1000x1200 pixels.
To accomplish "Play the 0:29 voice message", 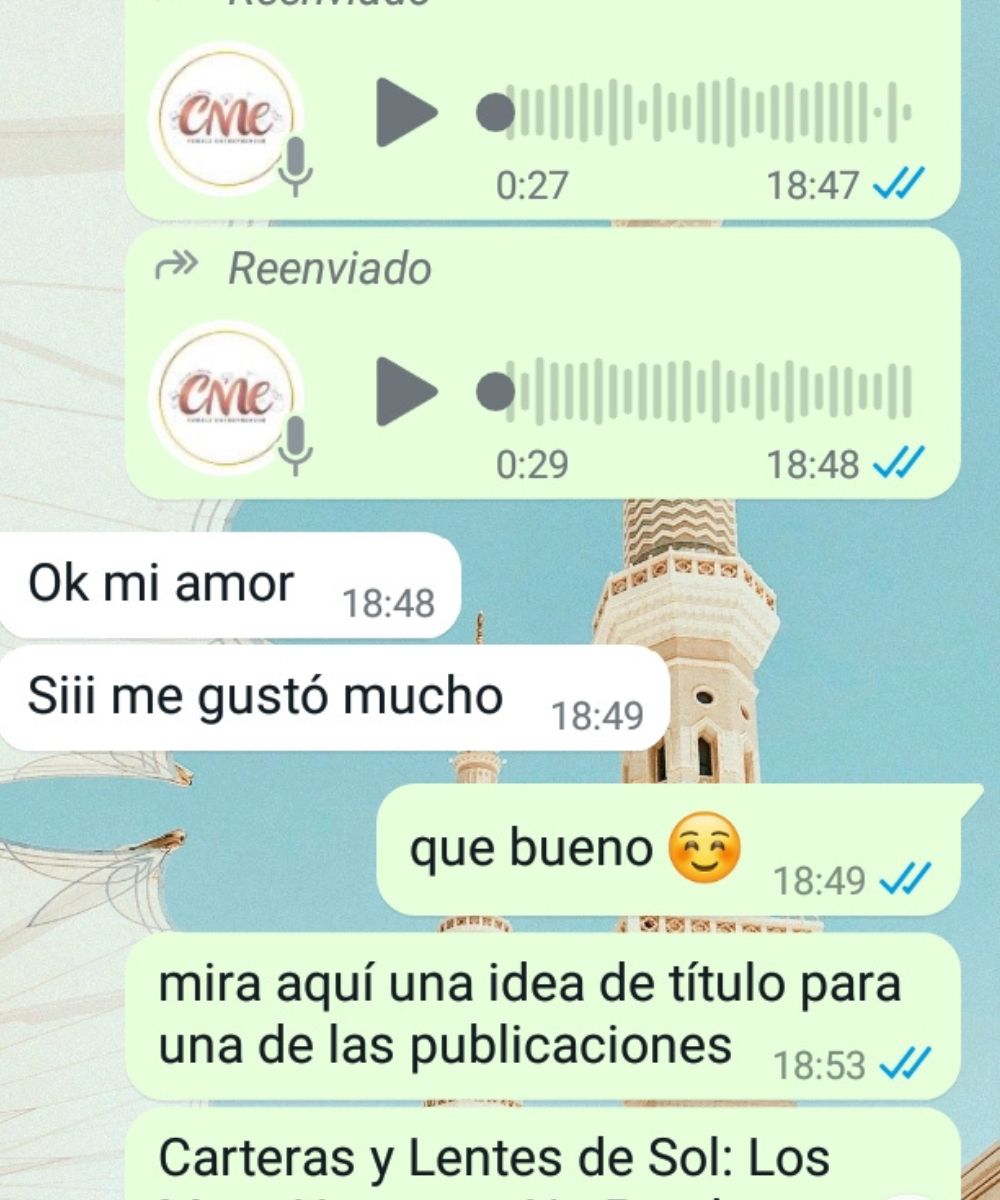I will pyautogui.click(x=404, y=391).
